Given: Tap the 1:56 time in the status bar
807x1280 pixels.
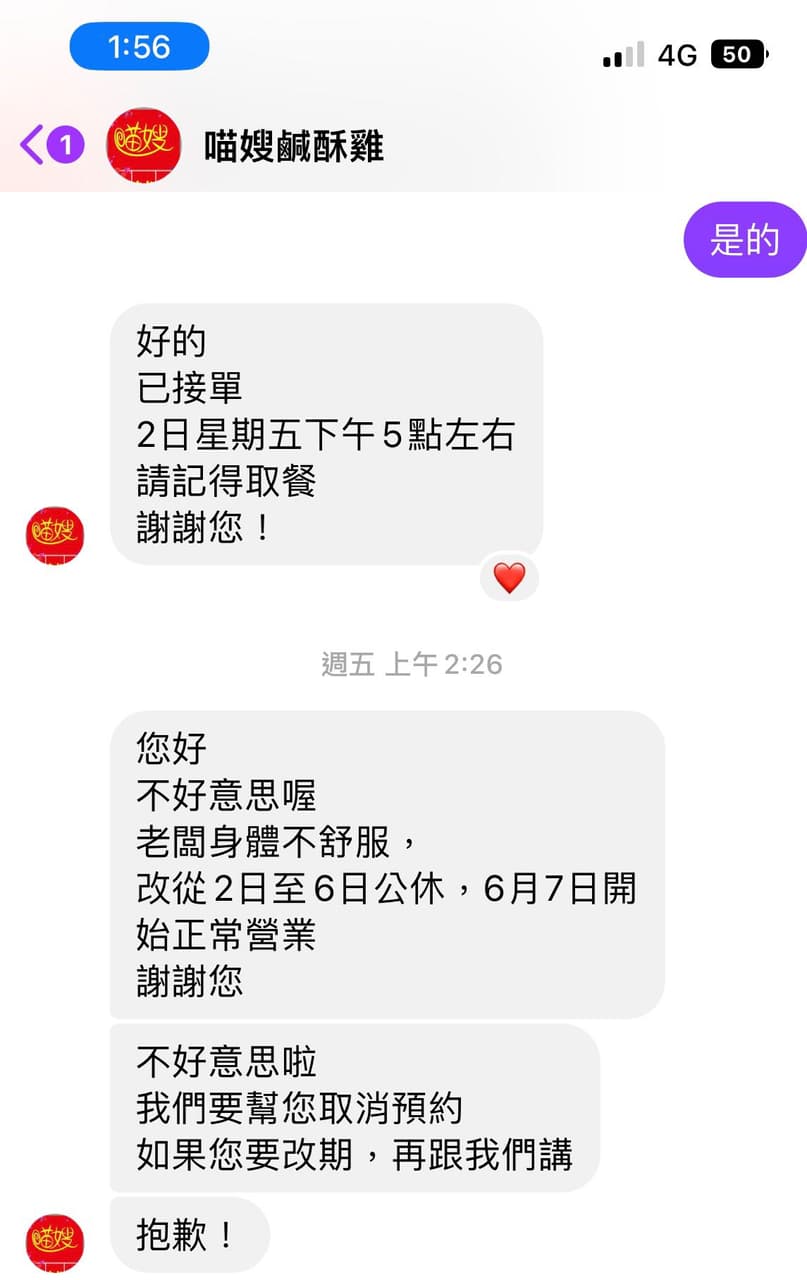Looking at the screenshot, I should 139,46.
